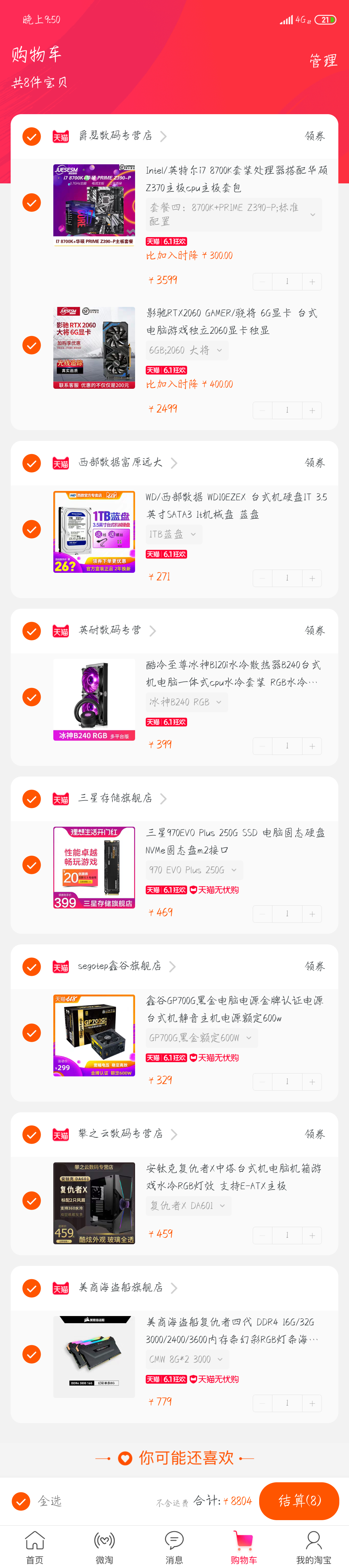Tap 结算(8) to check out
Image resolution: width=349 pixels, height=1568 pixels.
[299, 1500]
